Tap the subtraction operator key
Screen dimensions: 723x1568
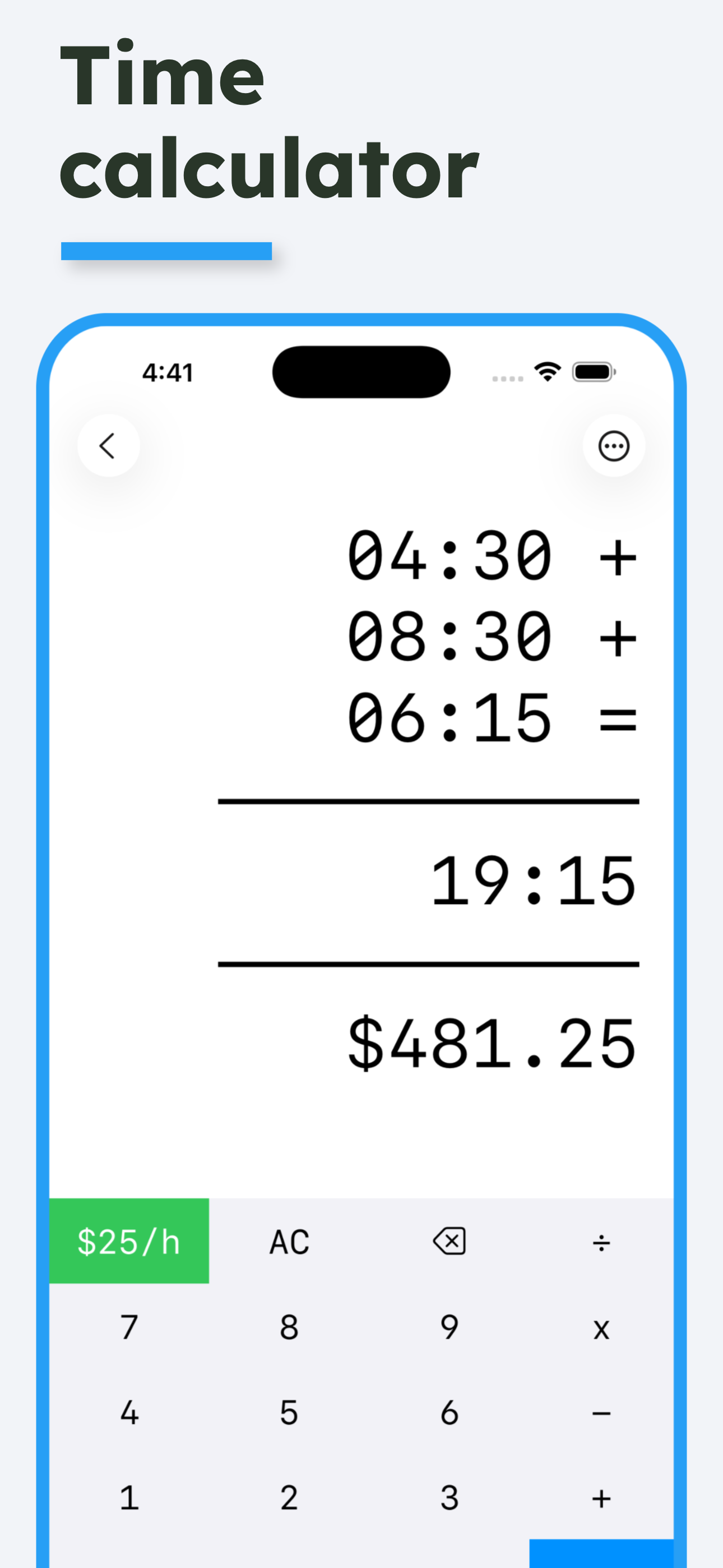click(601, 1412)
